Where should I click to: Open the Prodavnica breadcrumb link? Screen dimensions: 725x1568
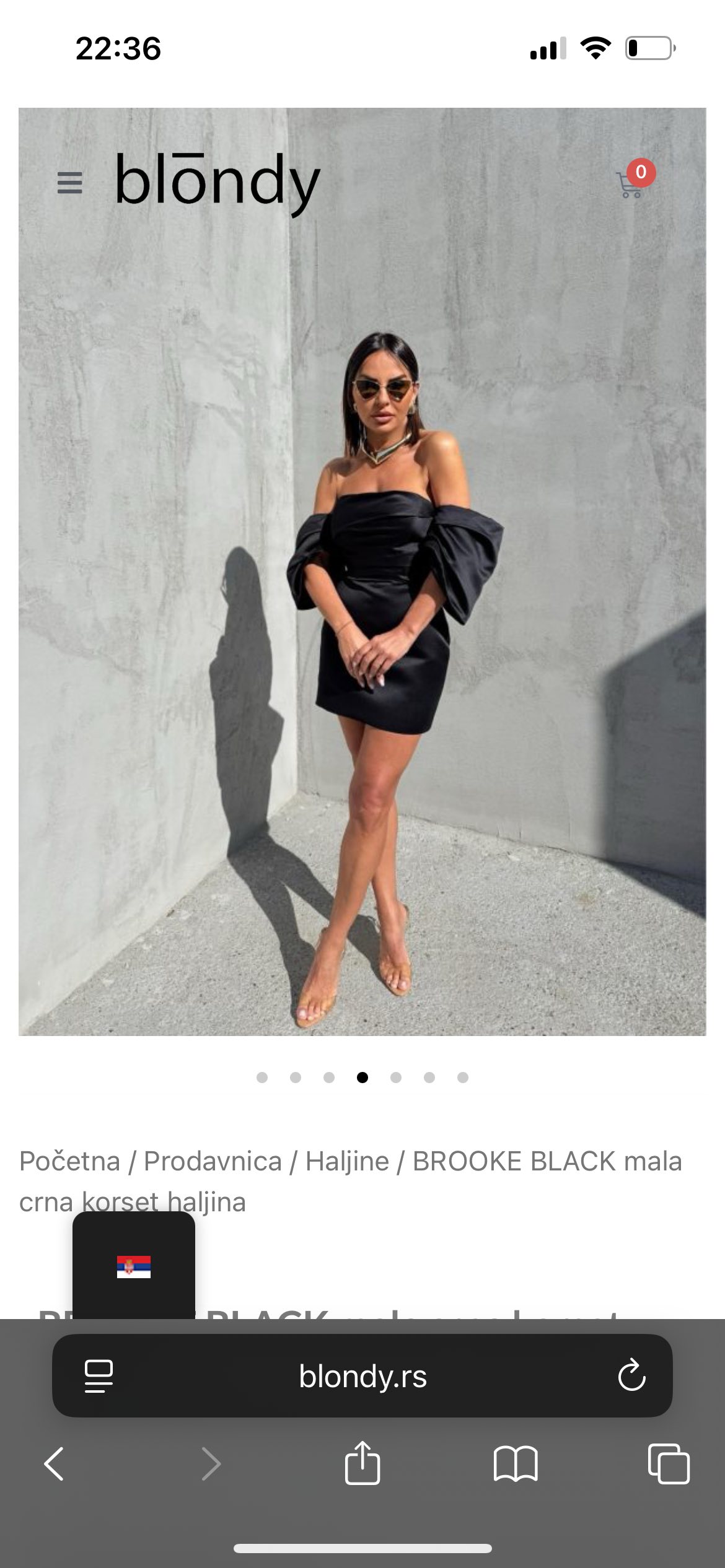pos(213,1161)
